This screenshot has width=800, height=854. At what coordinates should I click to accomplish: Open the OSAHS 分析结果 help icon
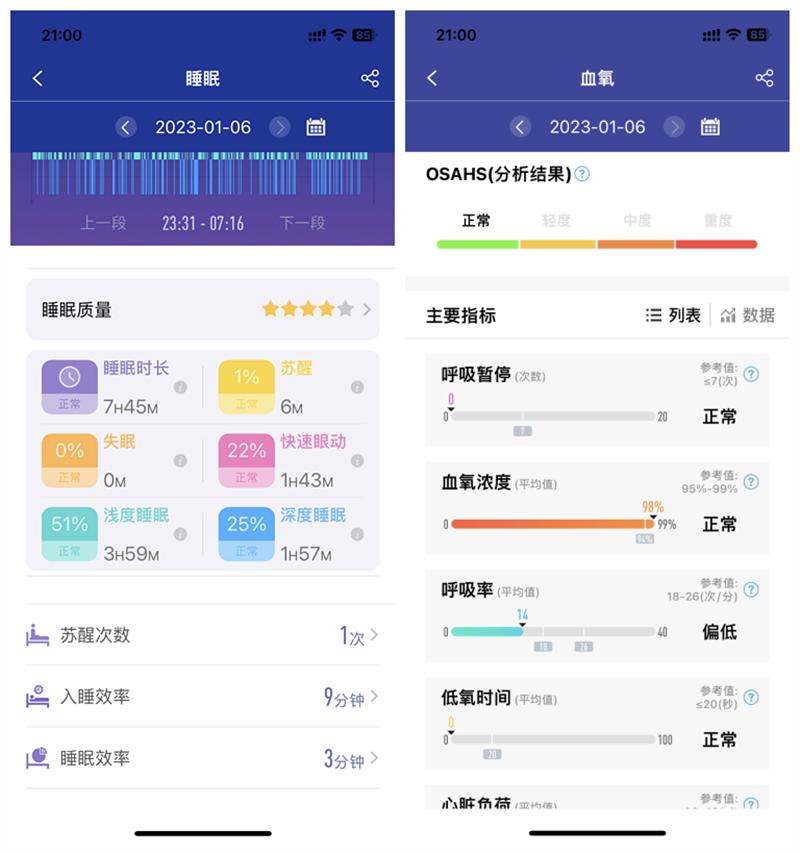click(x=584, y=172)
